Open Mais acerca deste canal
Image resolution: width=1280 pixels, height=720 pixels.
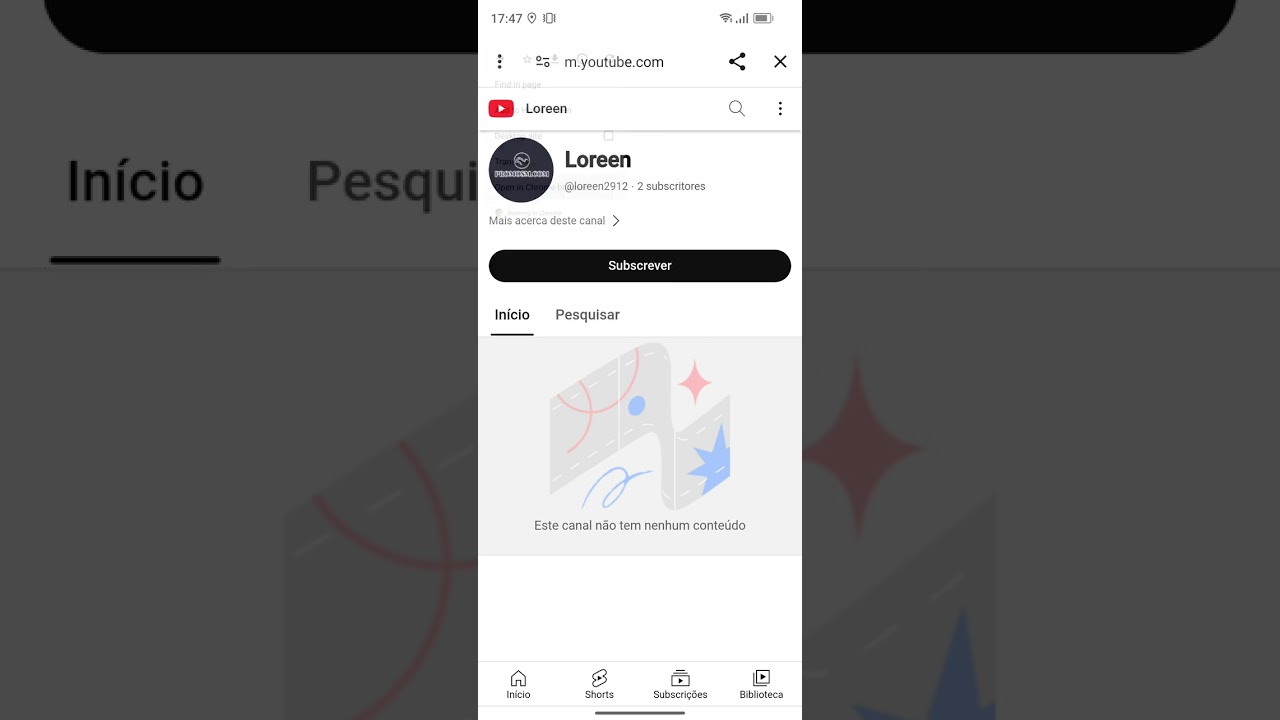point(555,221)
